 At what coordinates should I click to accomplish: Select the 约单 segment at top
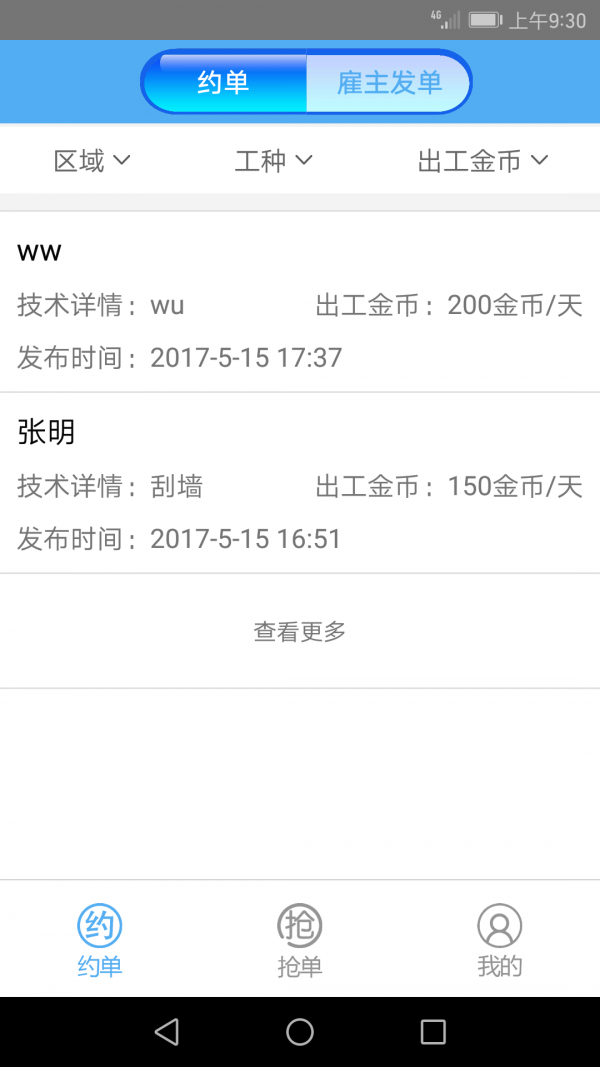click(x=224, y=82)
